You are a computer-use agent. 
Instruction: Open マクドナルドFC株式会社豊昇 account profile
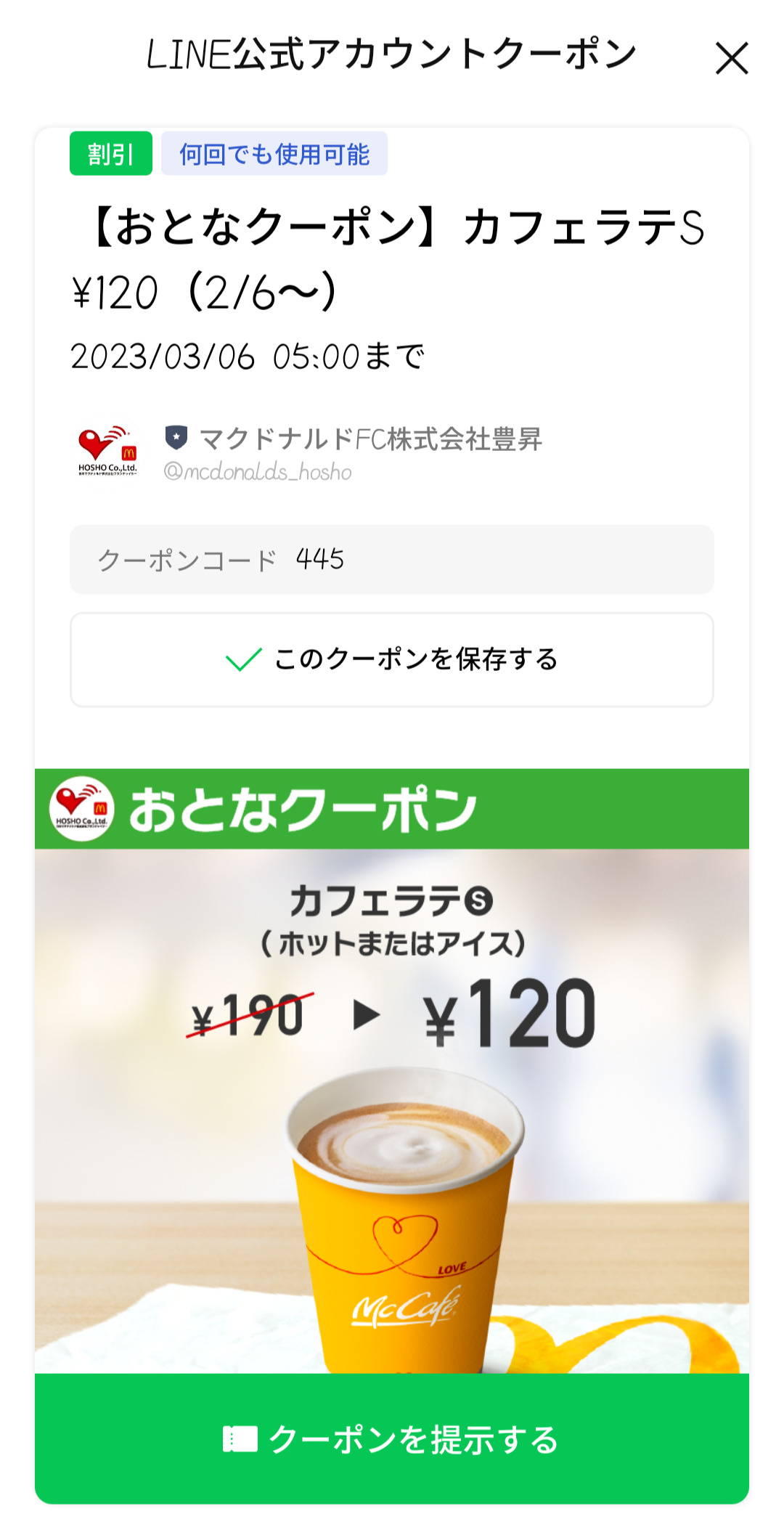[369, 439]
